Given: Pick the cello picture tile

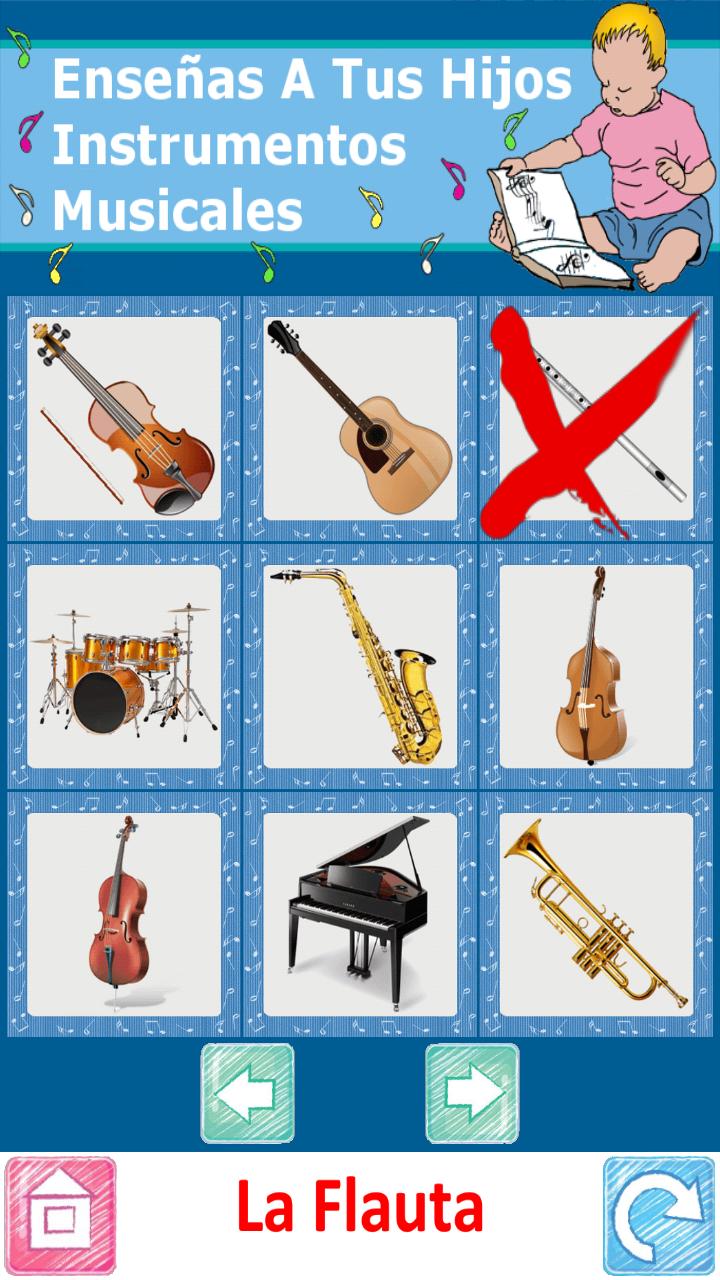Looking at the screenshot, I should [124, 914].
